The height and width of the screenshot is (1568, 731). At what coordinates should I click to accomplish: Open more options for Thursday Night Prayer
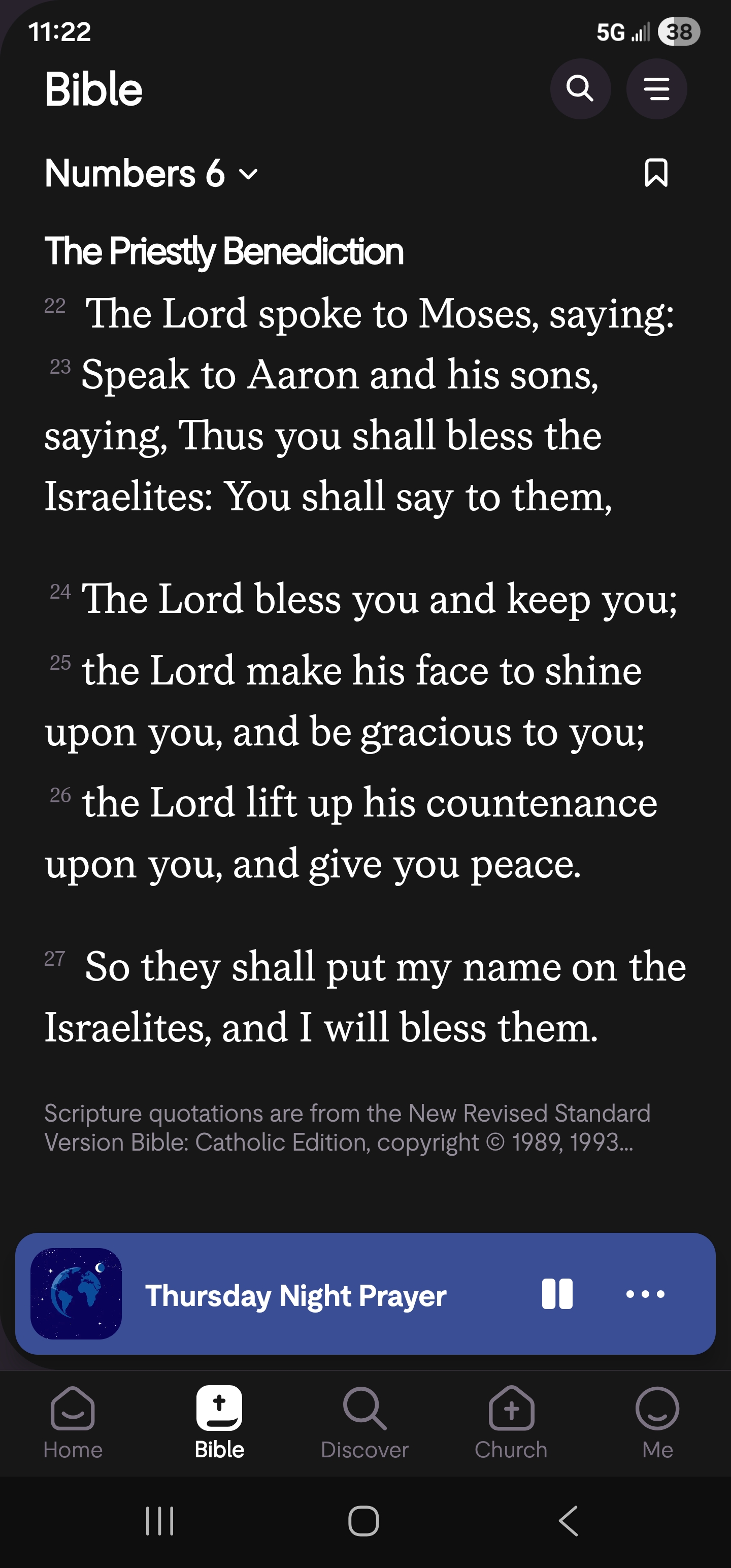645,1293
